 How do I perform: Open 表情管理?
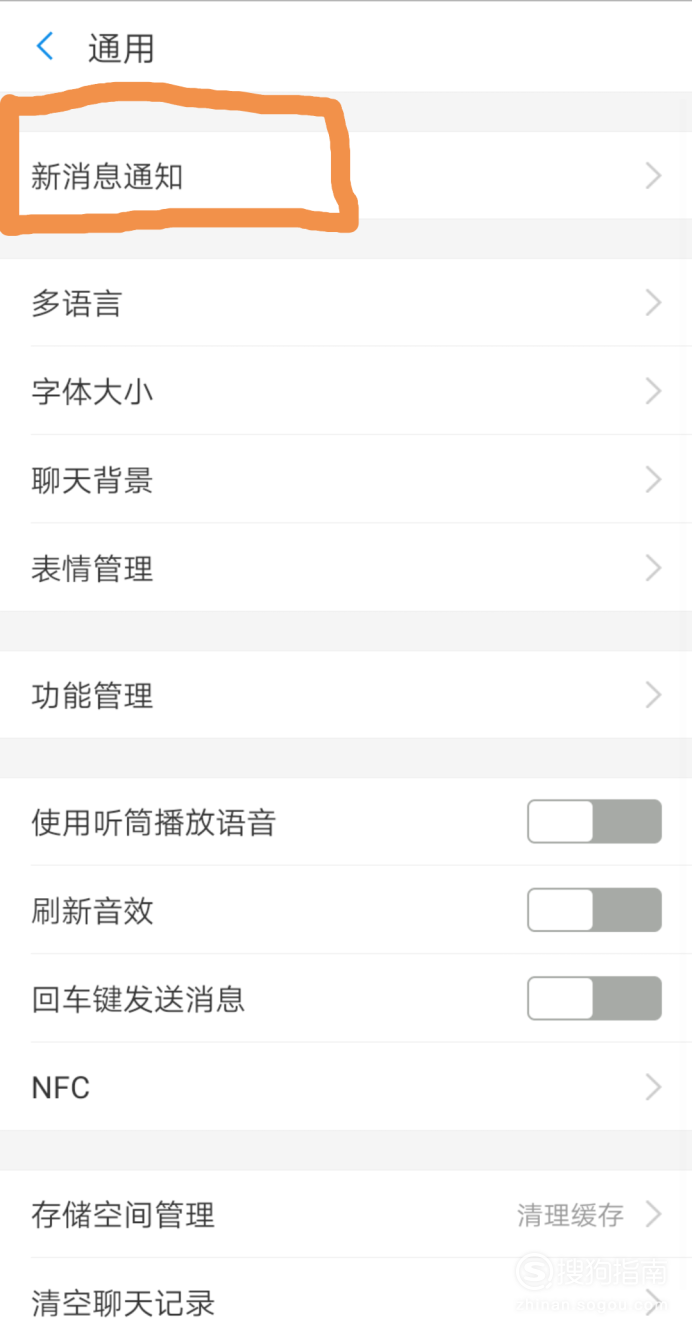346,567
